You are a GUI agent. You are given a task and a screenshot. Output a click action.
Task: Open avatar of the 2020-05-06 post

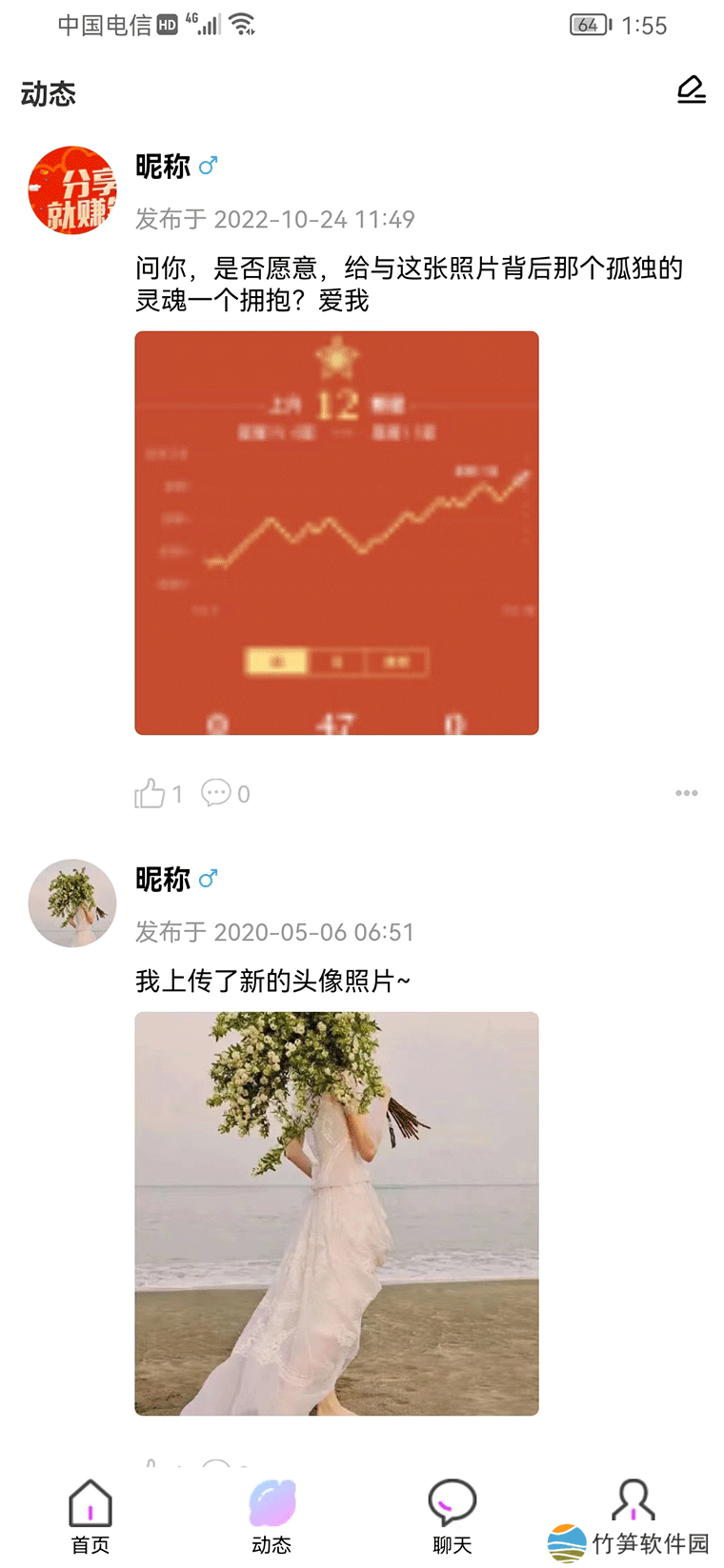point(72,903)
